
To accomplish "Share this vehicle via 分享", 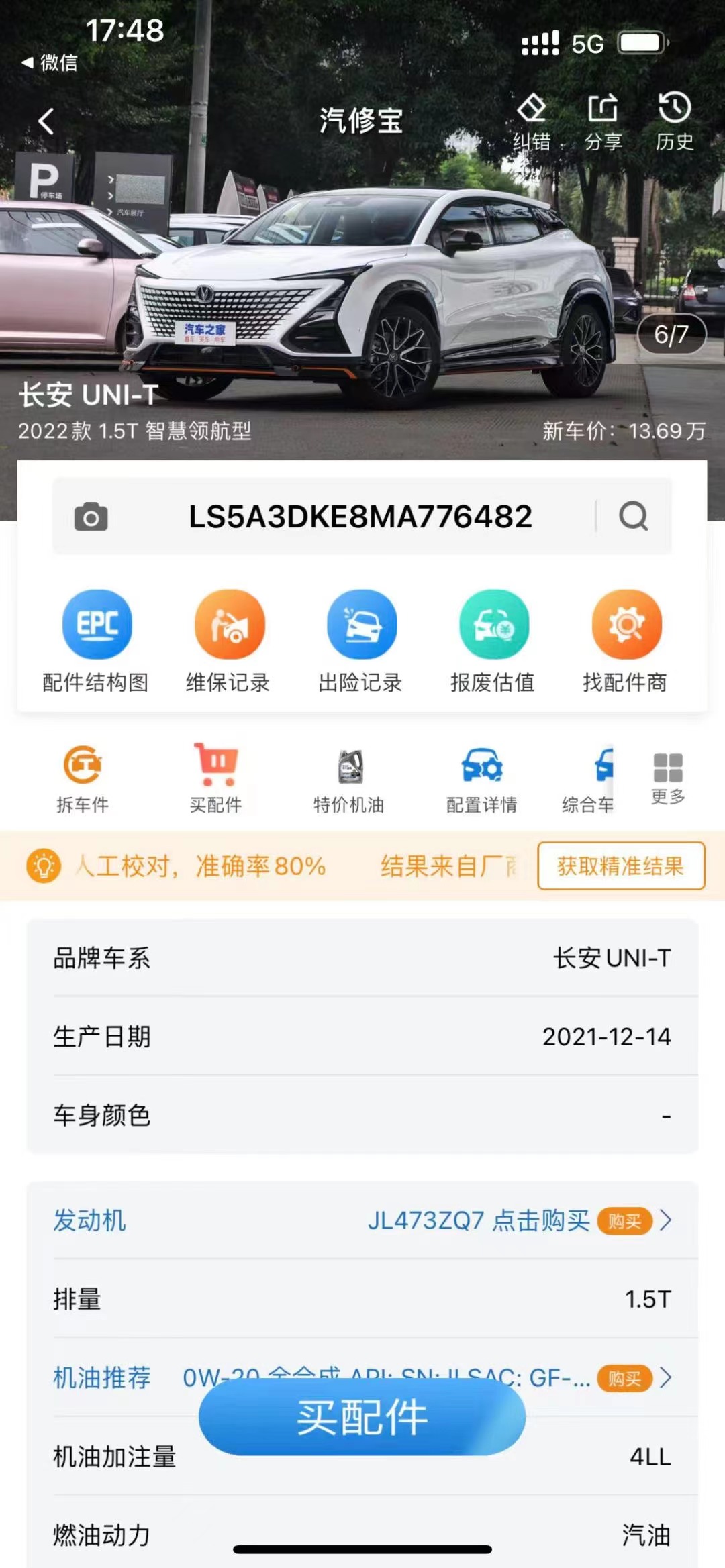I will coord(603,121).
